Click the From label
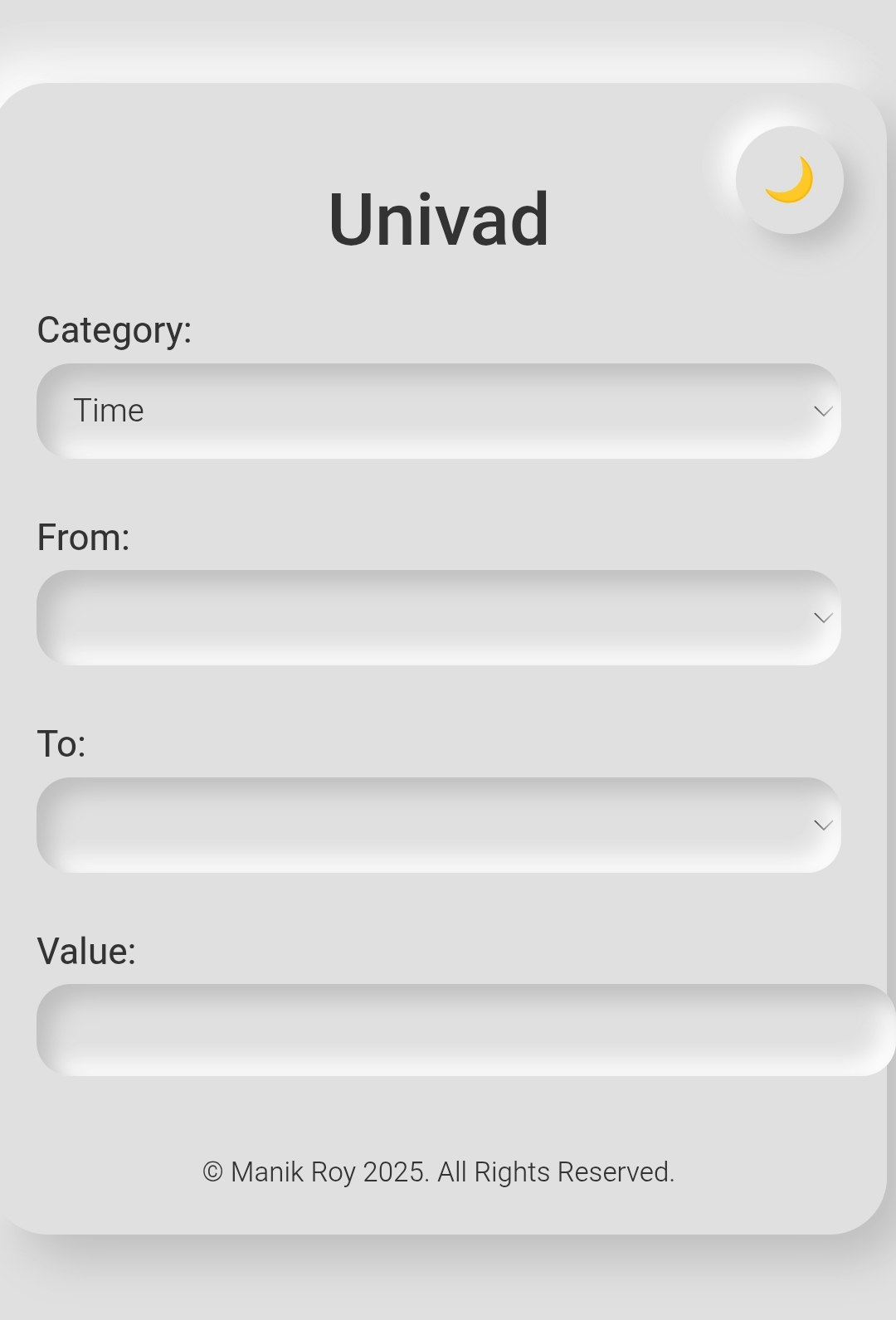896x1320 pixels. [83, 537]
